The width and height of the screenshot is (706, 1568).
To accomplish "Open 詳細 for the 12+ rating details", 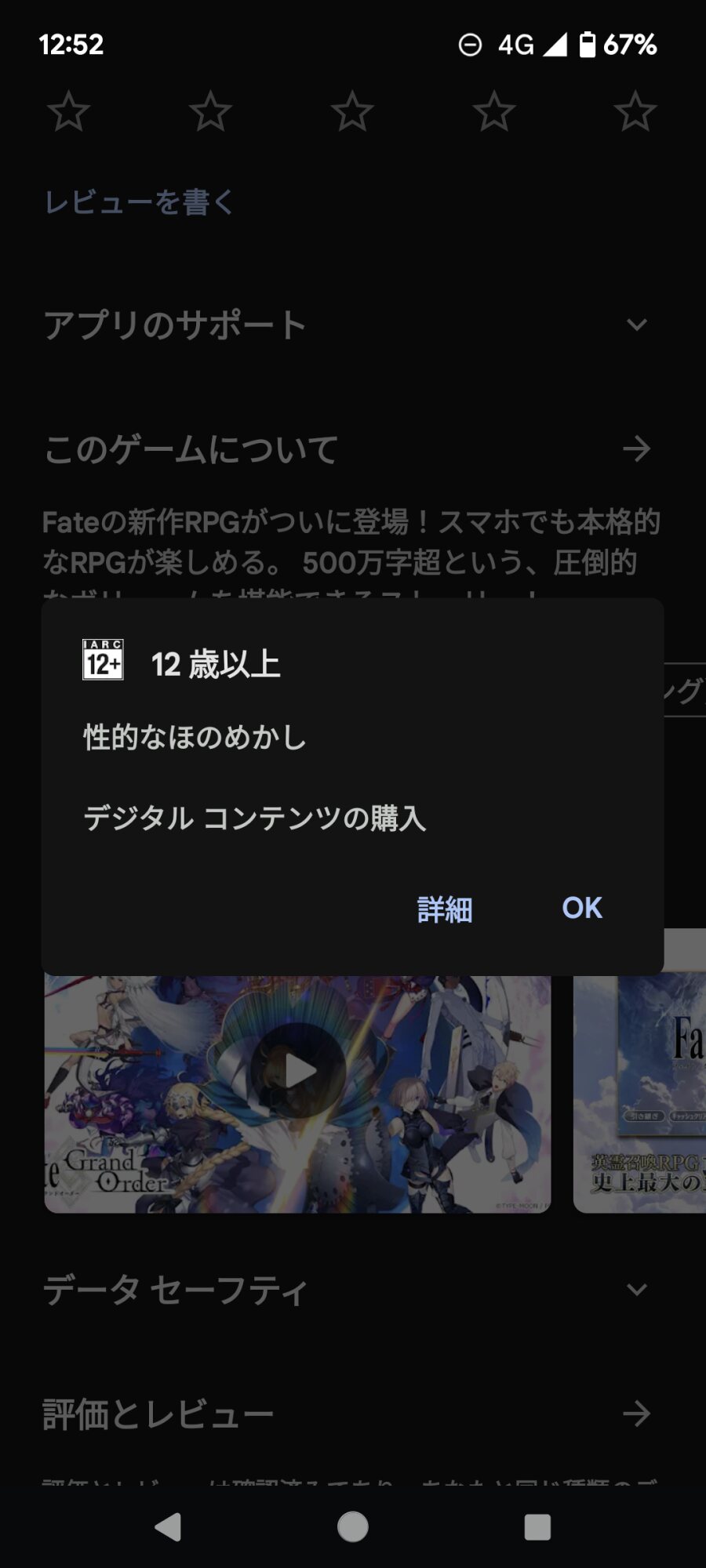I will (x=444, y=909).
